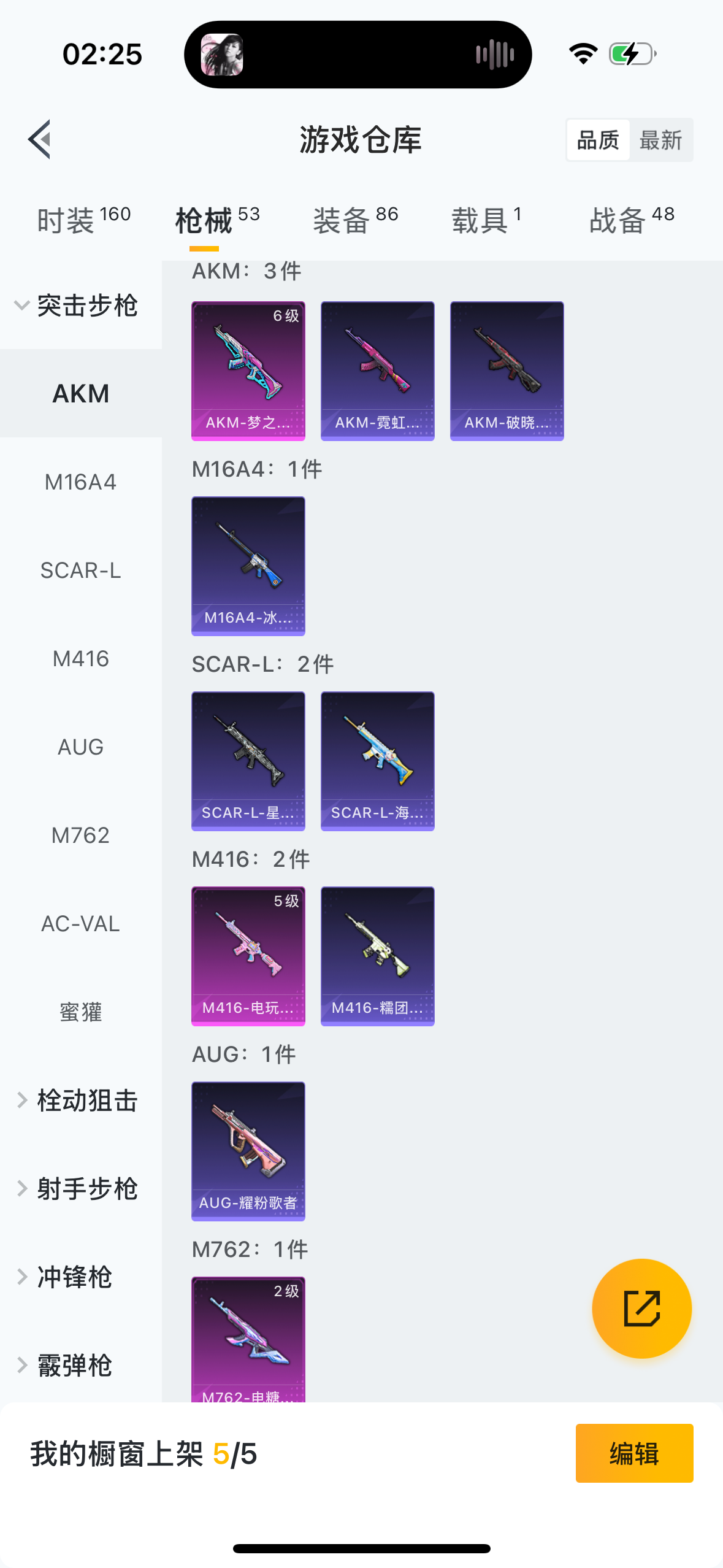Sort by 最新
This screenshot has width=723, height=1568.
(x=660, y=140)
